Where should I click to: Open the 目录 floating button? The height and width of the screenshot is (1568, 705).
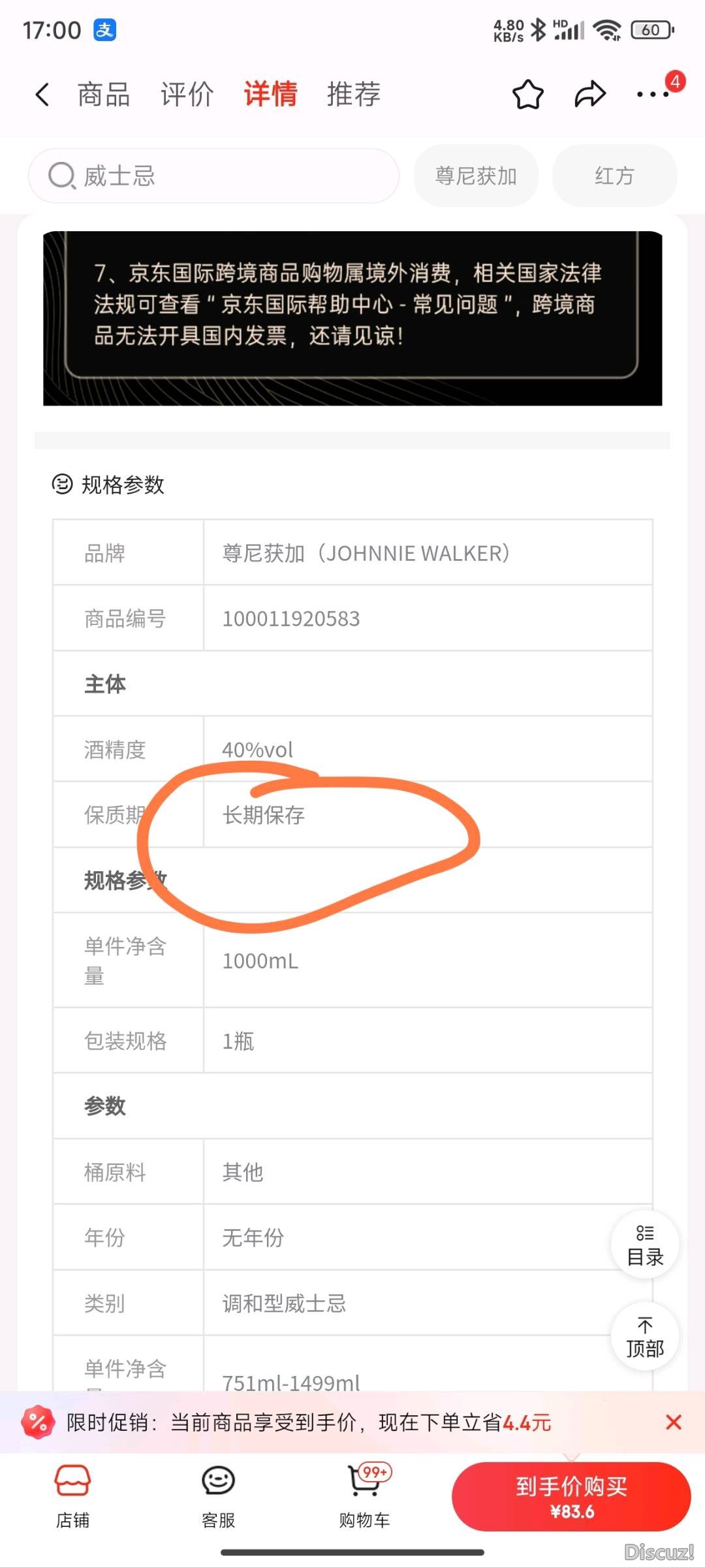[x=645, y=1245]
